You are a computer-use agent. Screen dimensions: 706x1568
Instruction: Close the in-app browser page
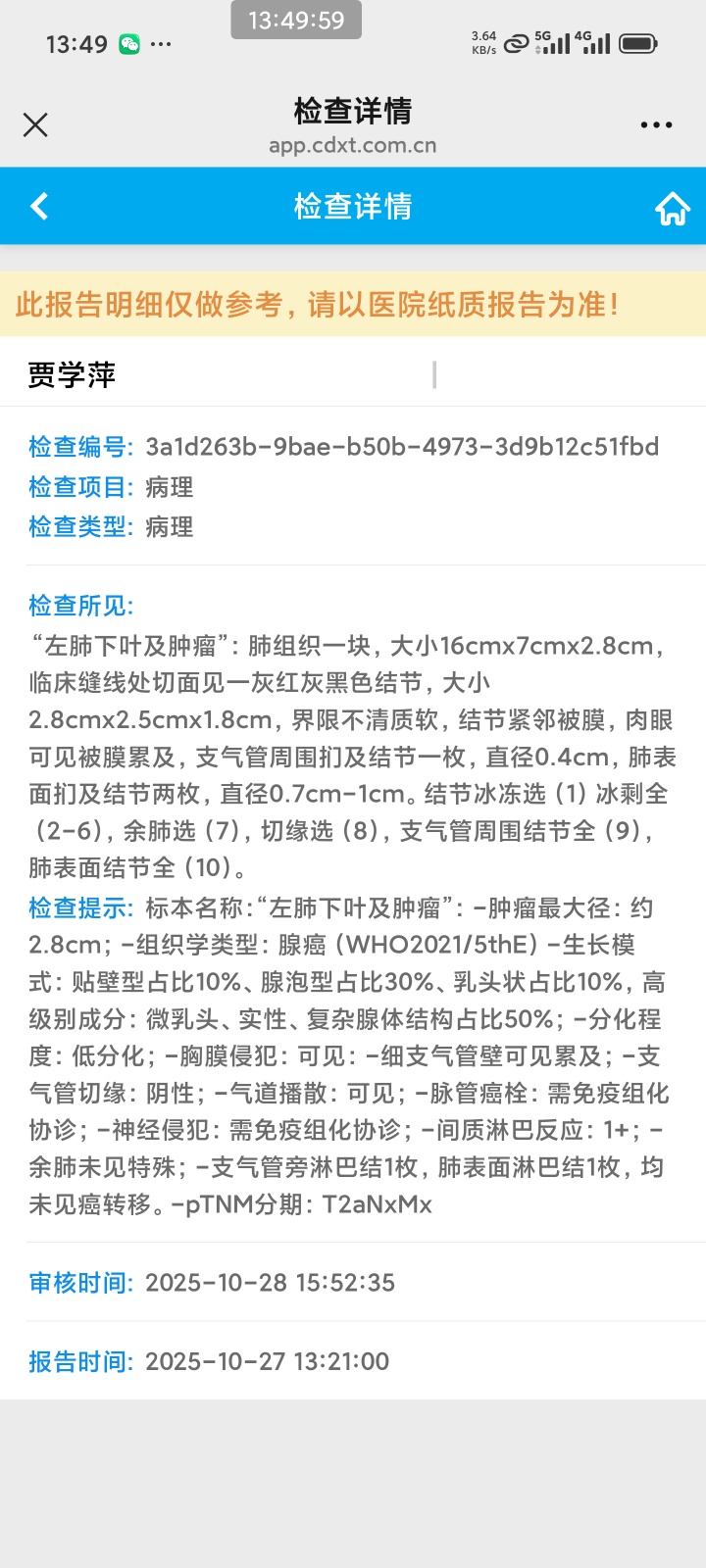tap(35, 125)
